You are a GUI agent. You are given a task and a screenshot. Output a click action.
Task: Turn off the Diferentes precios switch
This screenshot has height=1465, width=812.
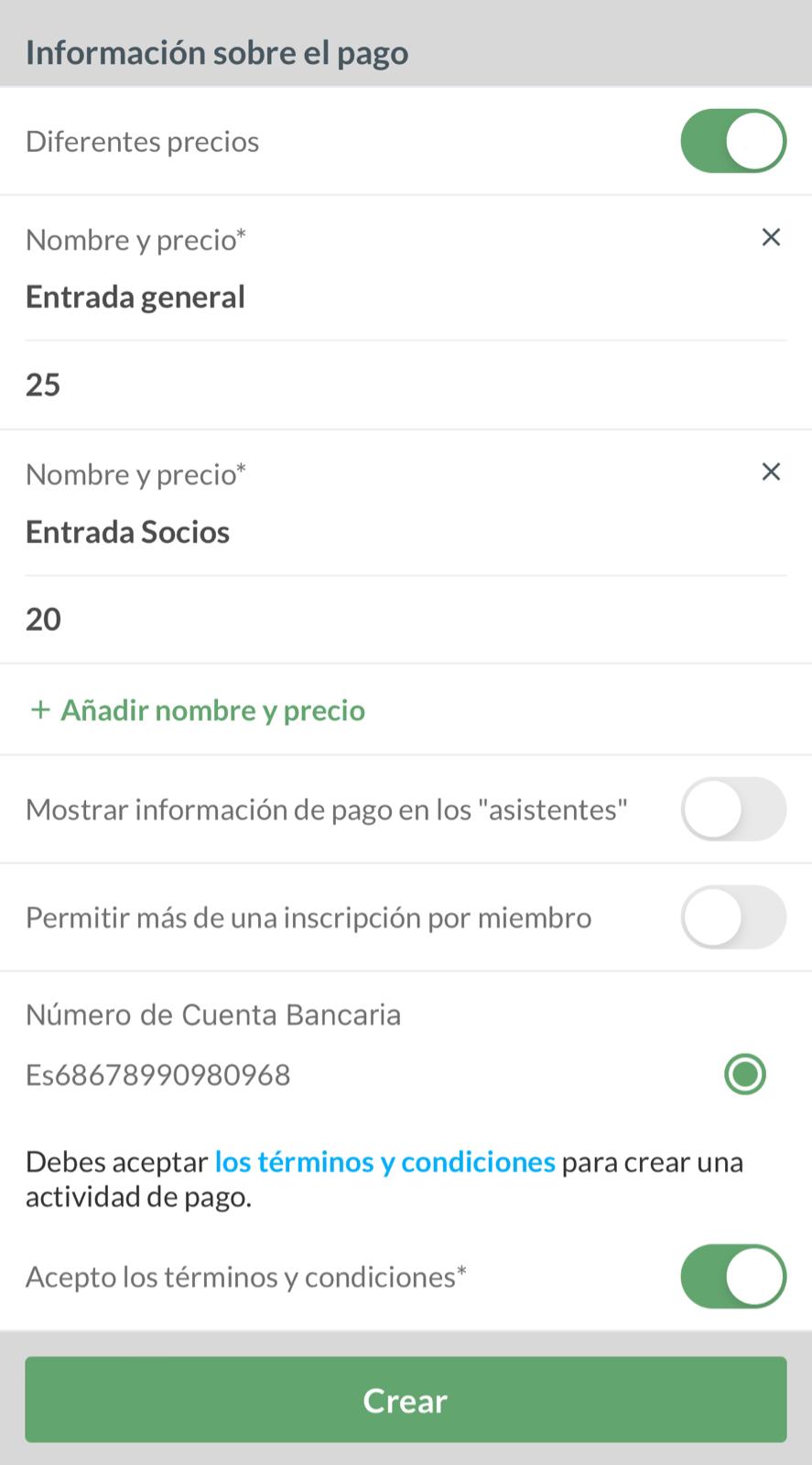tap(733, 141)
